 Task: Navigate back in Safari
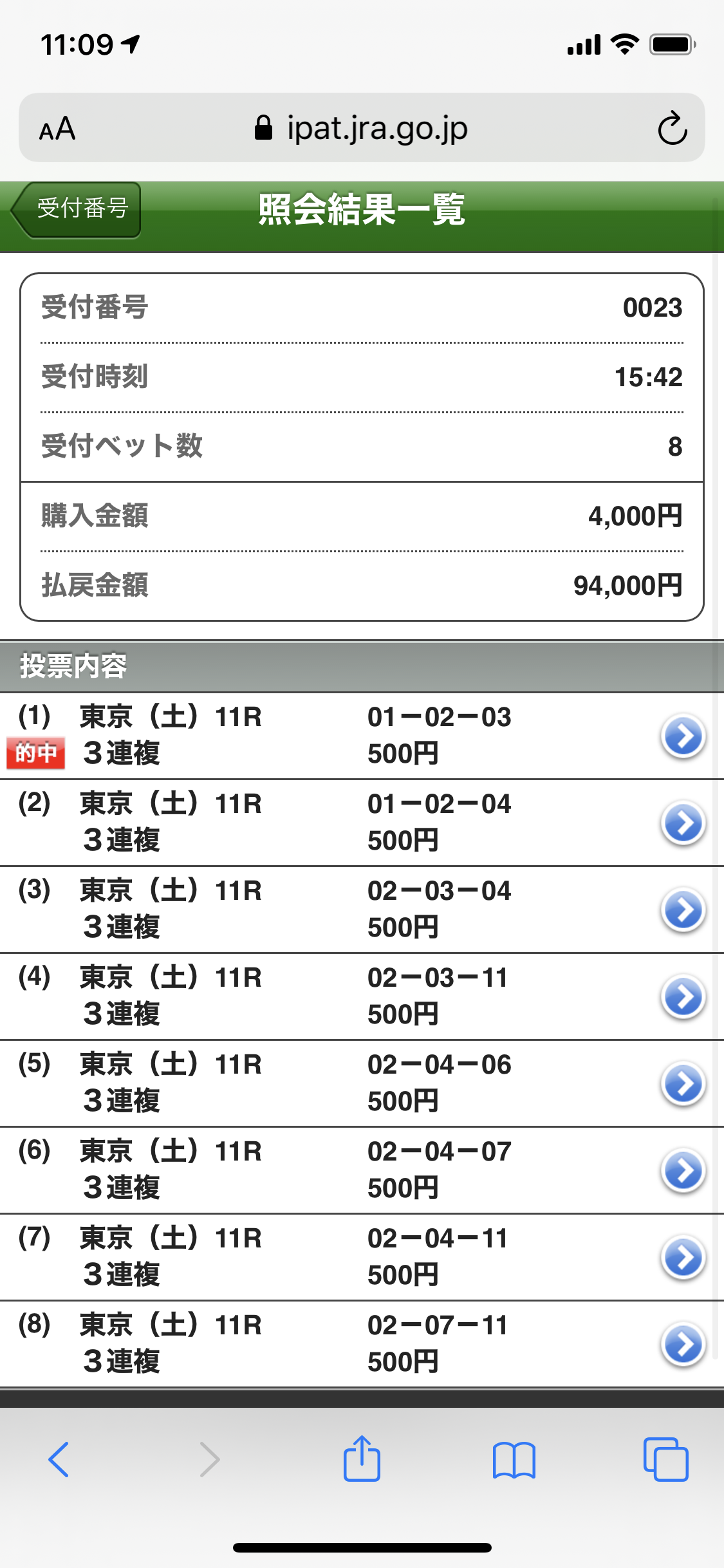59,1459
